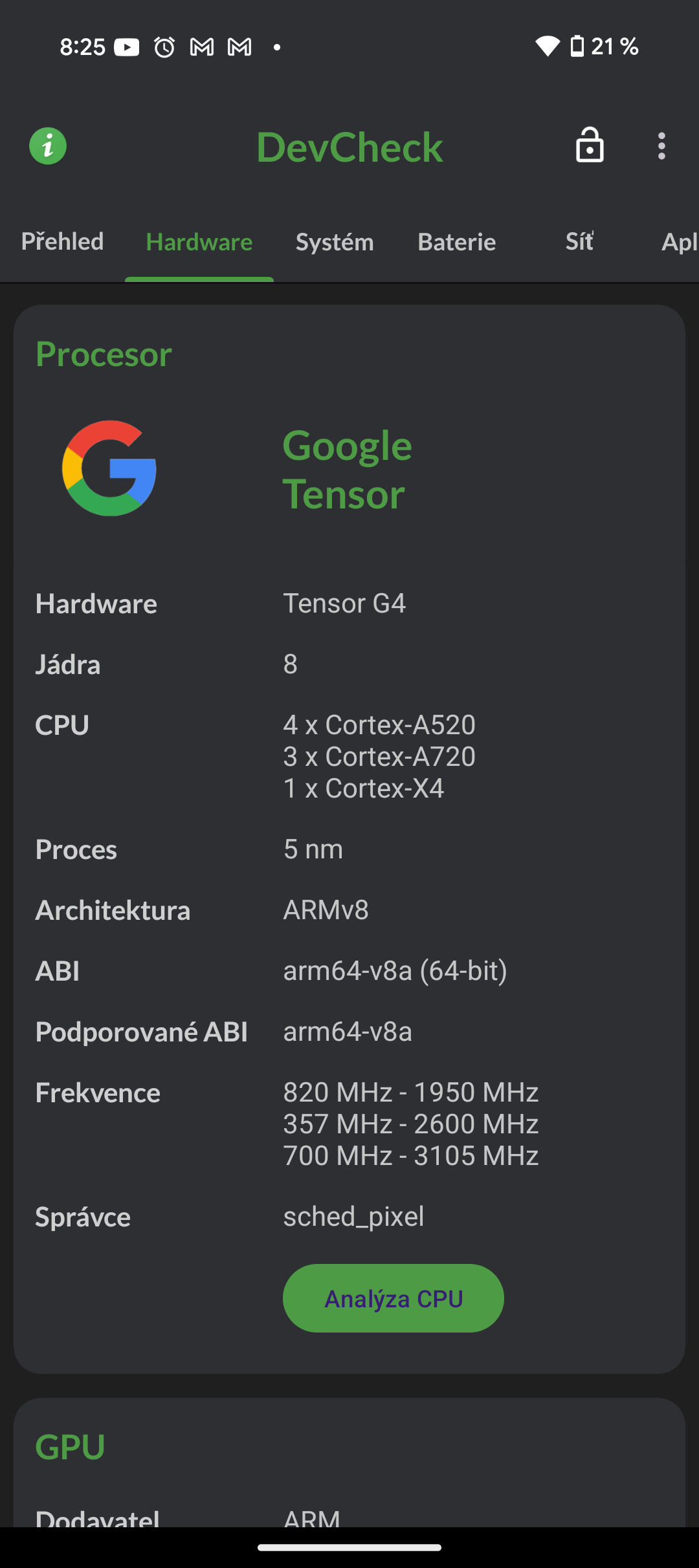The height and width of the screenshot is (1568, 699).
Task: Open a Gmail notification icon
Action: click(x=203, y=47)
